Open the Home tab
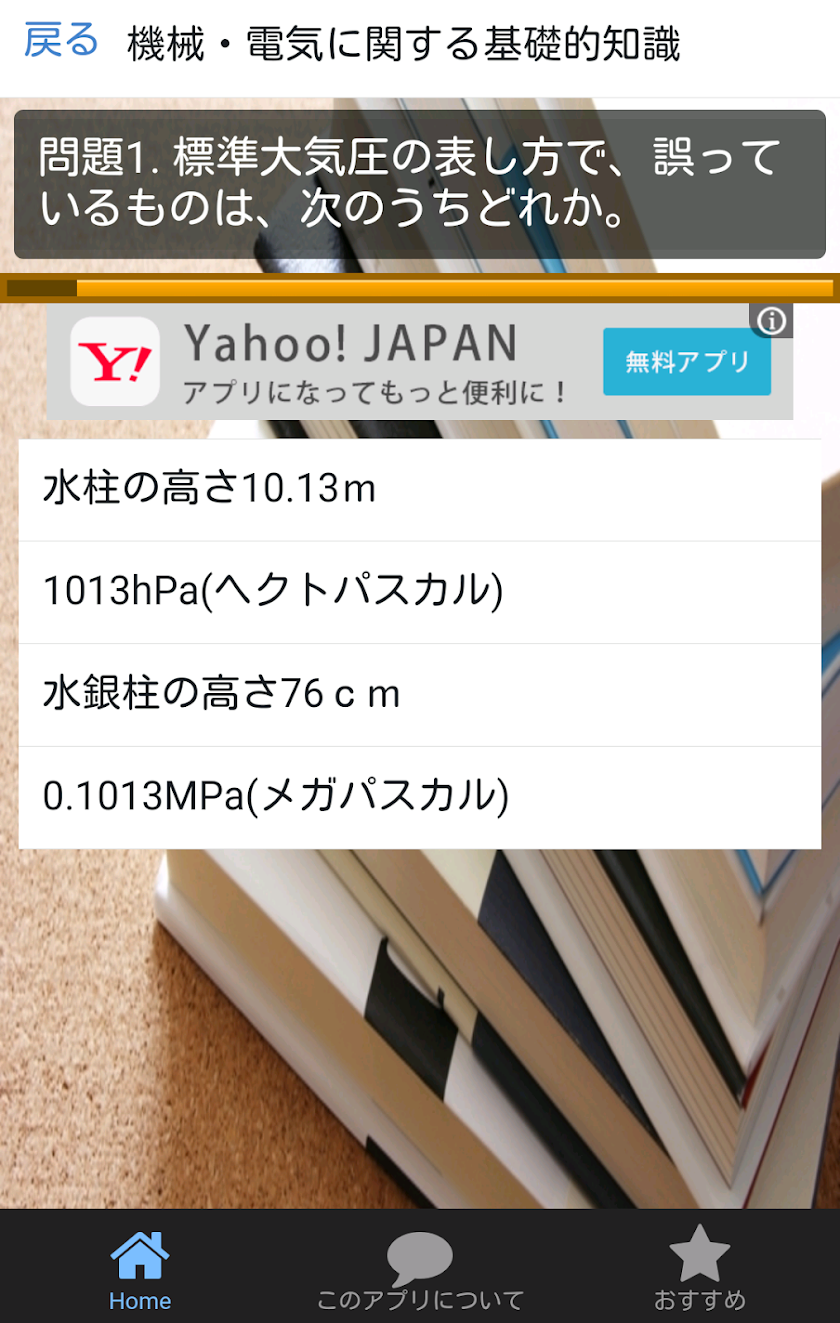840x1323 pixels. 140,1268
